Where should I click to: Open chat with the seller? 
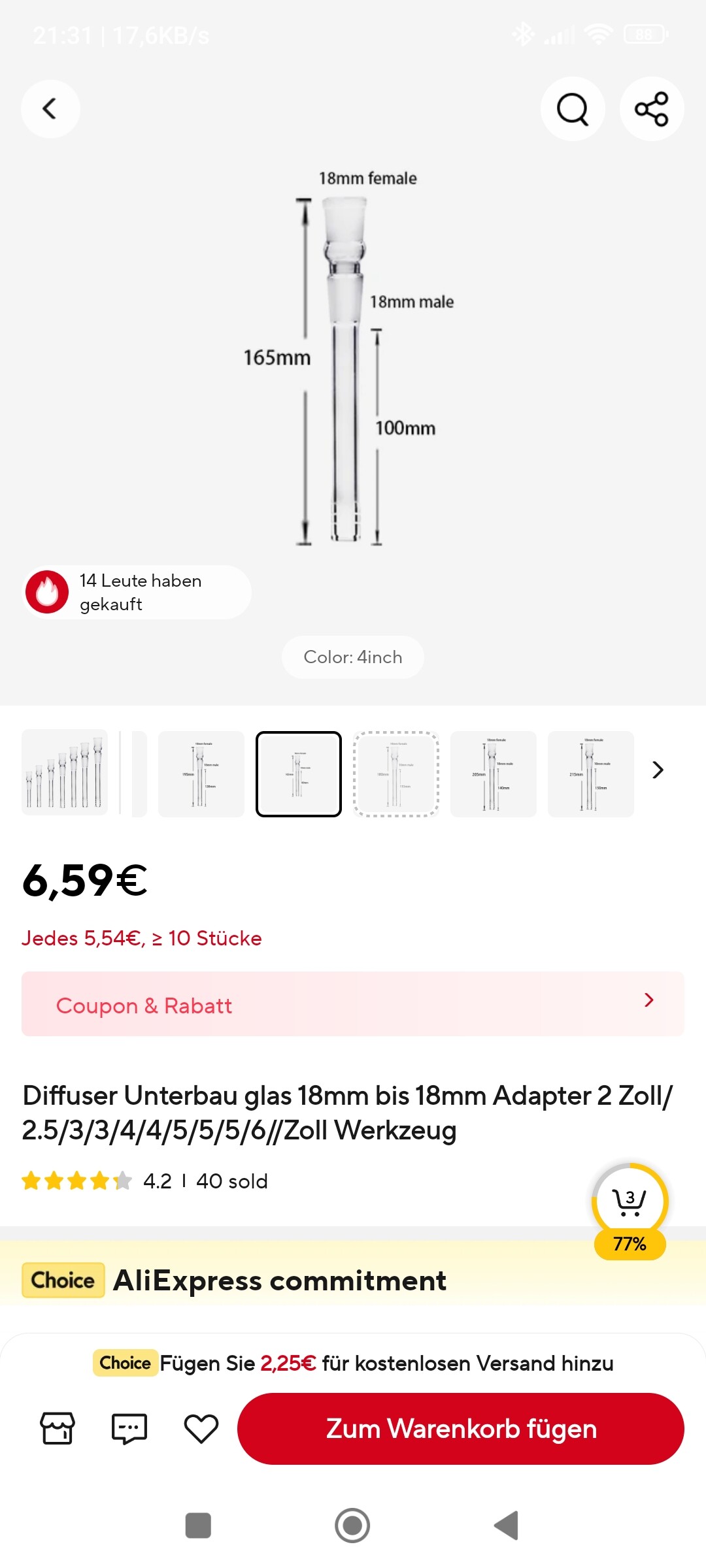tap(129, 1428)
